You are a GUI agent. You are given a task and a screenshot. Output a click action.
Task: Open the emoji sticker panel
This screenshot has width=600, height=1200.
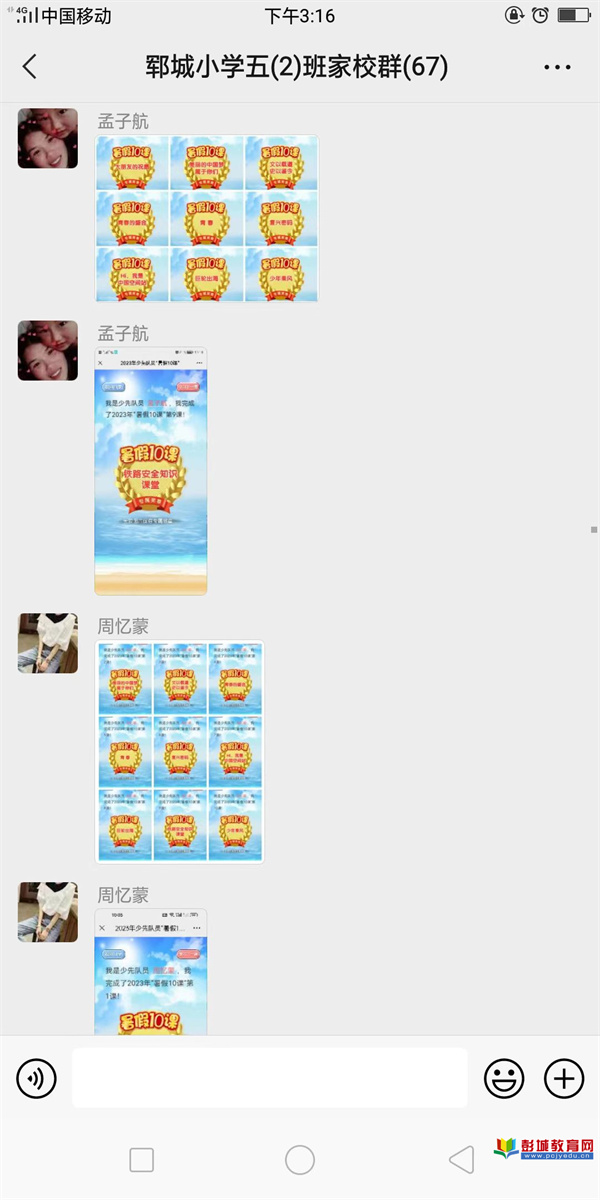504,1078
